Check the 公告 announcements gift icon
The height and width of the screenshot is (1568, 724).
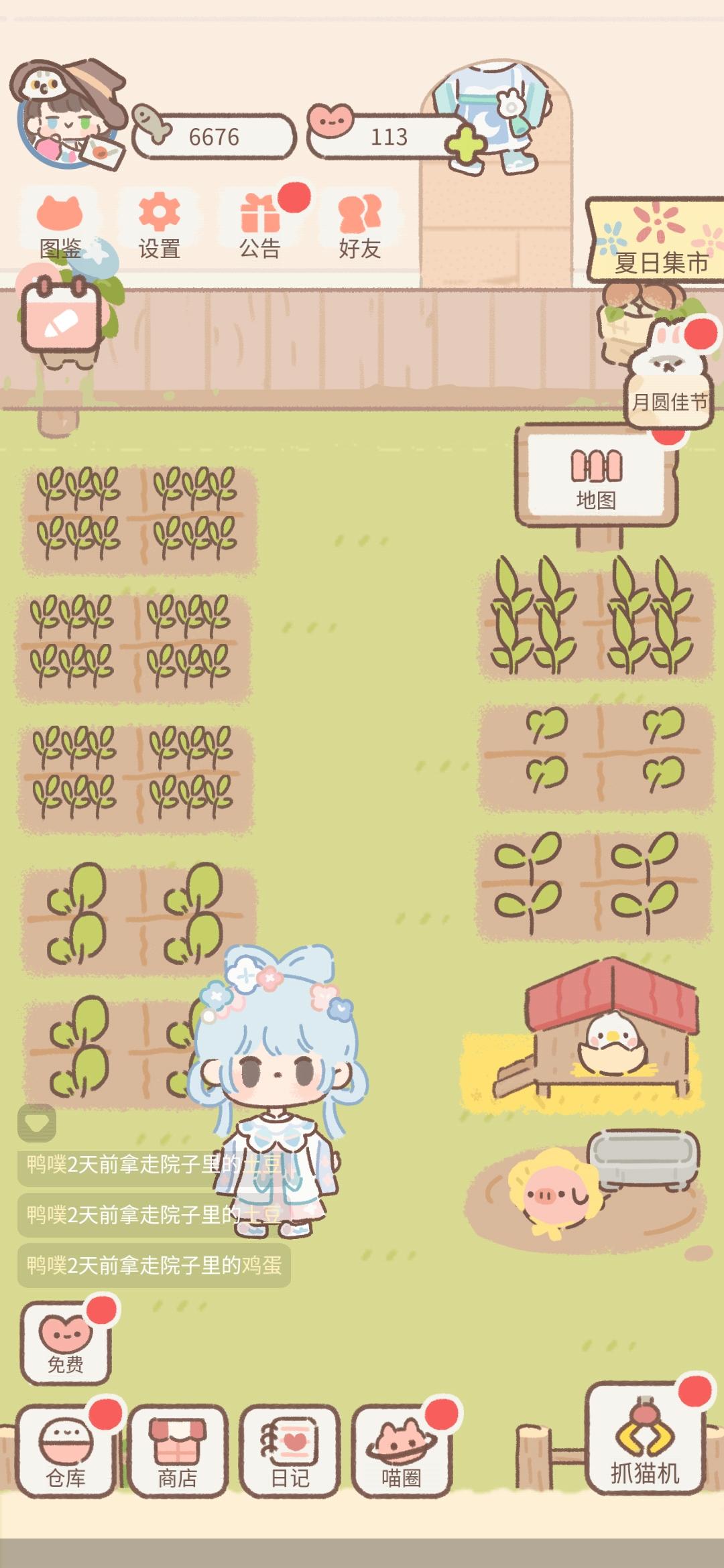tap(261, 224)
